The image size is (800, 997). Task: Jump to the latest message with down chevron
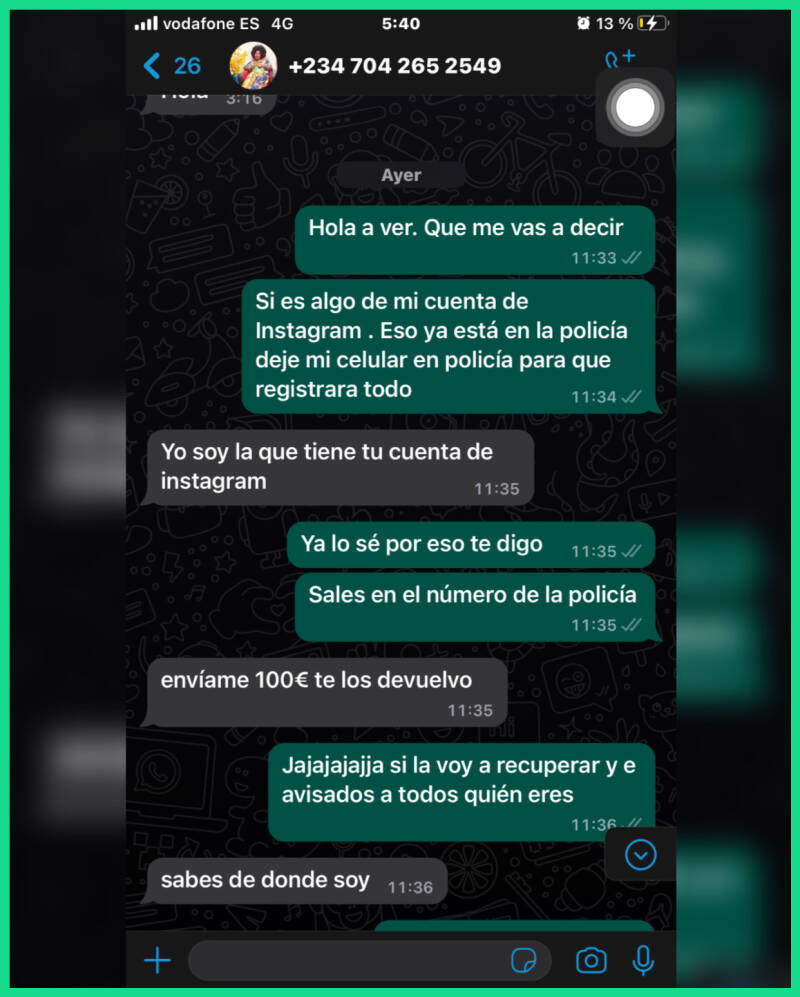(x=640, y=854)
